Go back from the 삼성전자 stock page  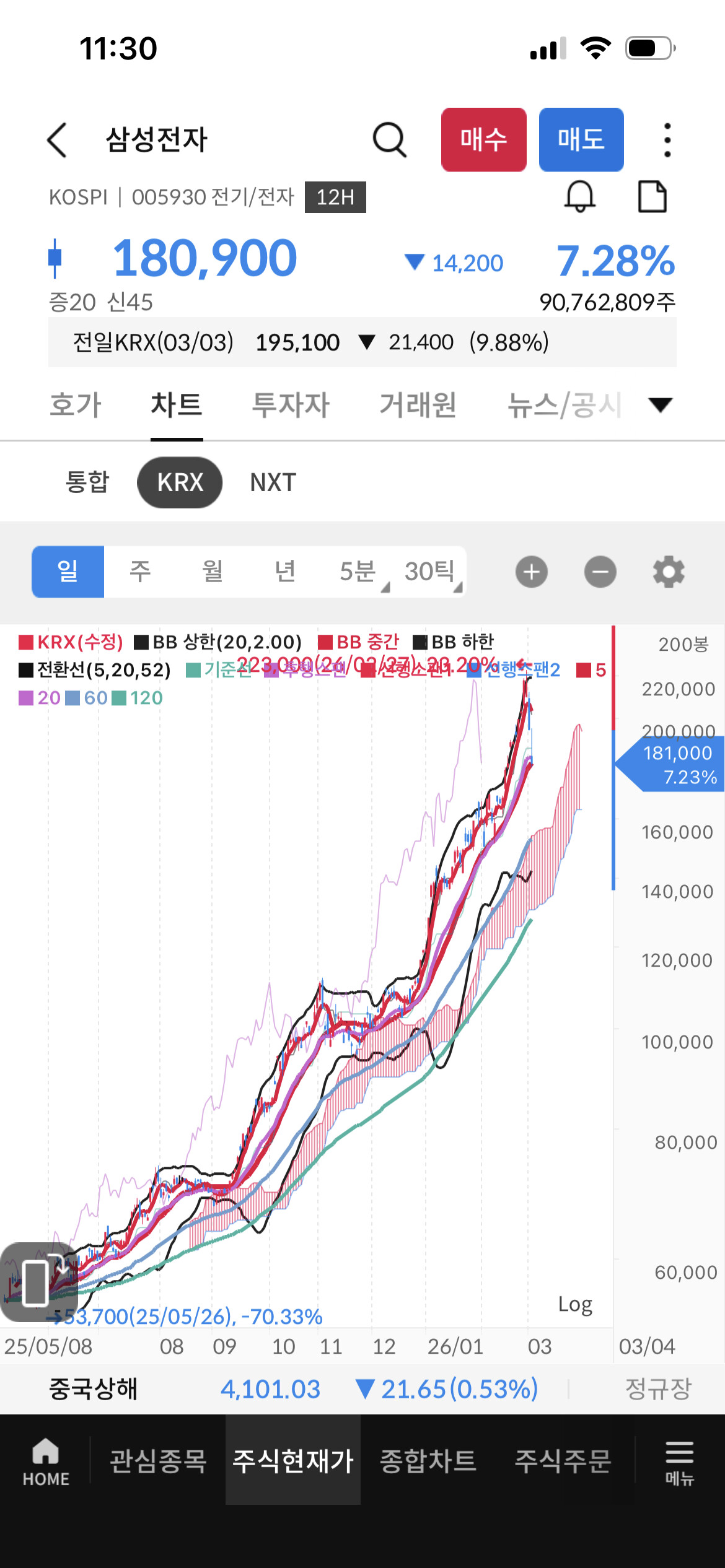pos(57,140)
